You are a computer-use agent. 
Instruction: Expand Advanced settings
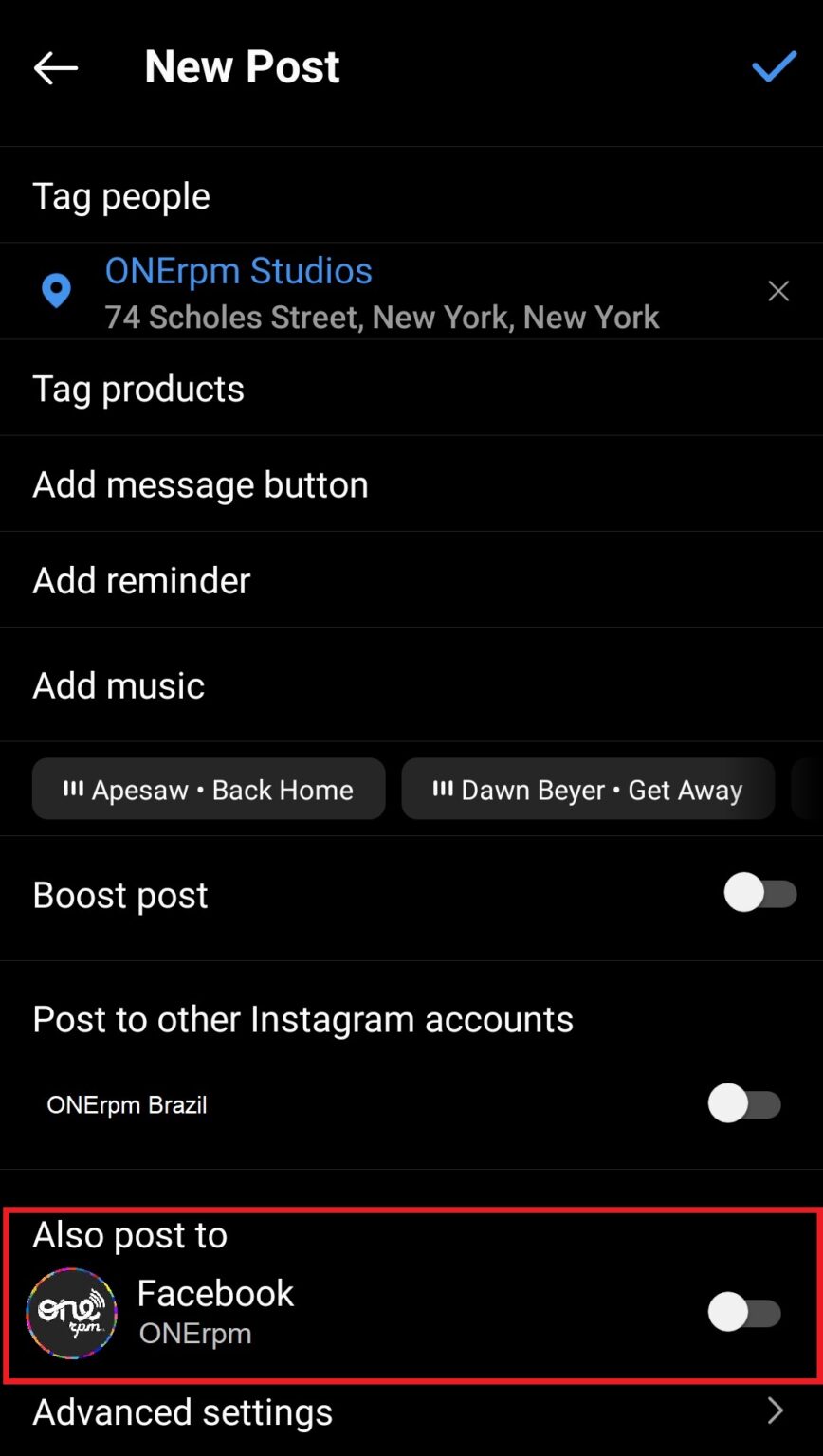tap(182, 1411)
